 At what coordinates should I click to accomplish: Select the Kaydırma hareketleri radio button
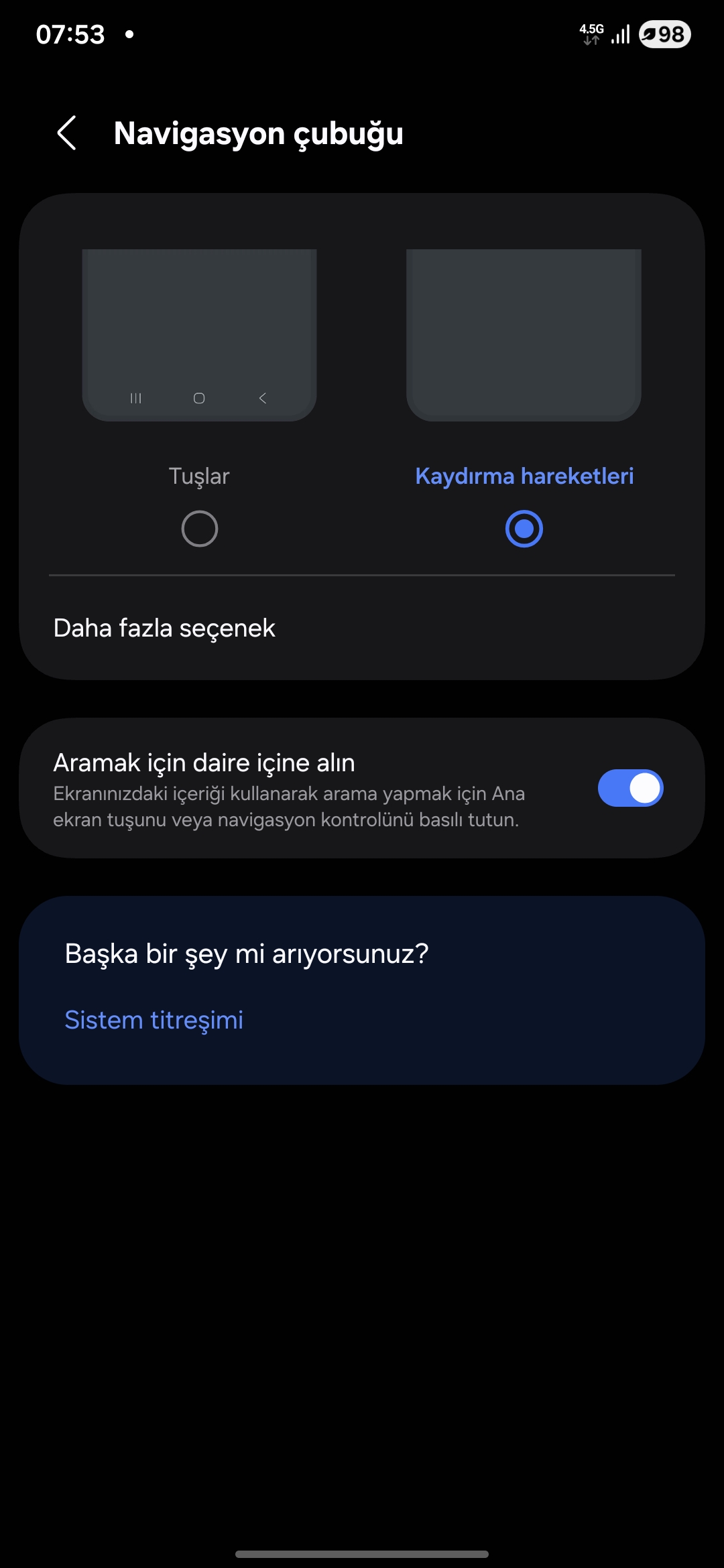[524, 529]
